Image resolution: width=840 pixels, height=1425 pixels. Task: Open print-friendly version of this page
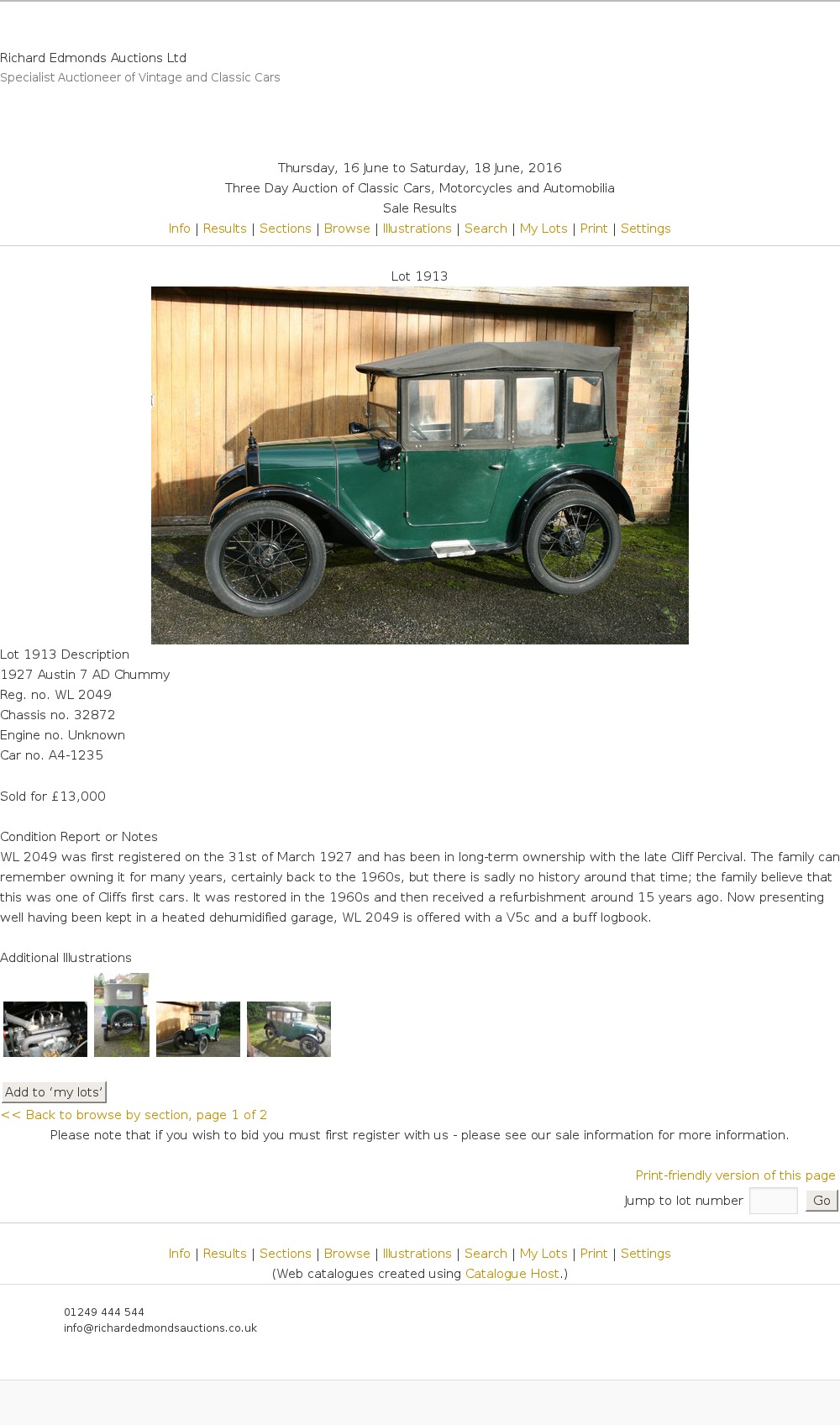click(735, 1175)
